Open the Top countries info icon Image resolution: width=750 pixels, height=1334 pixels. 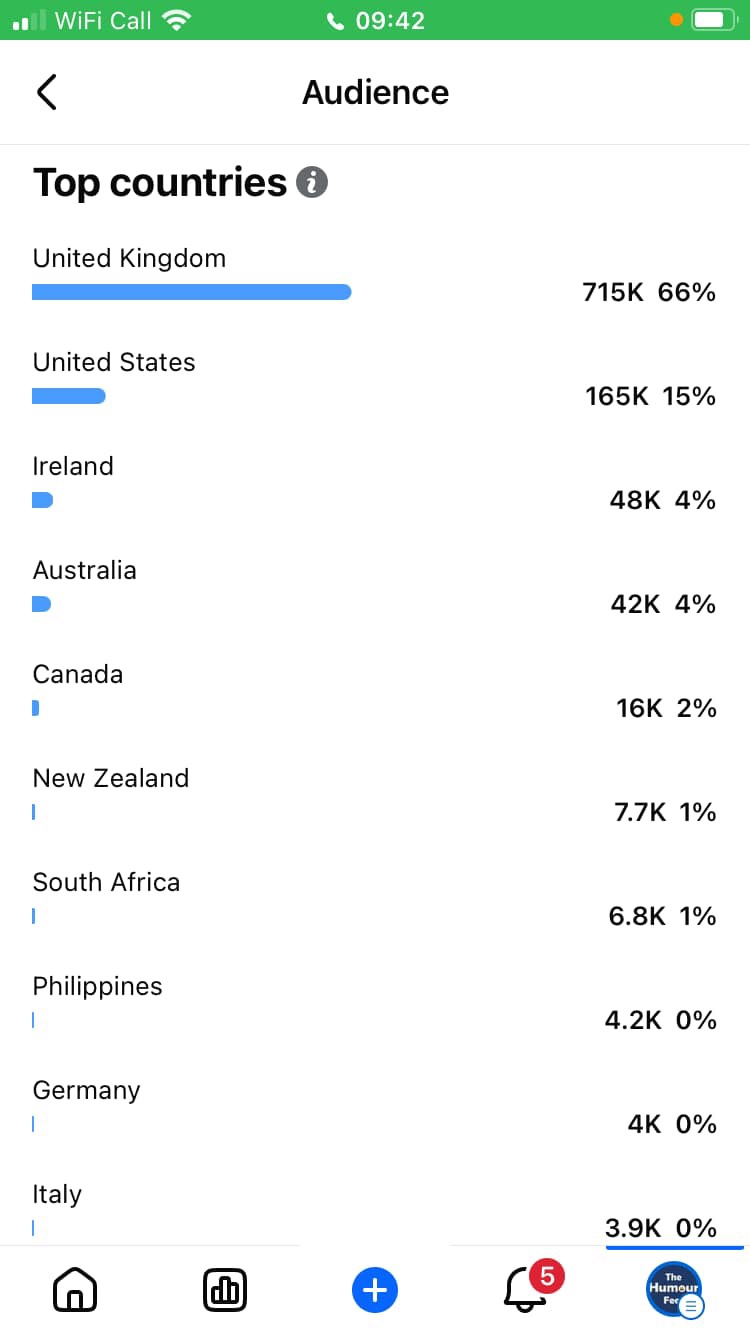[x=312, y=183]
